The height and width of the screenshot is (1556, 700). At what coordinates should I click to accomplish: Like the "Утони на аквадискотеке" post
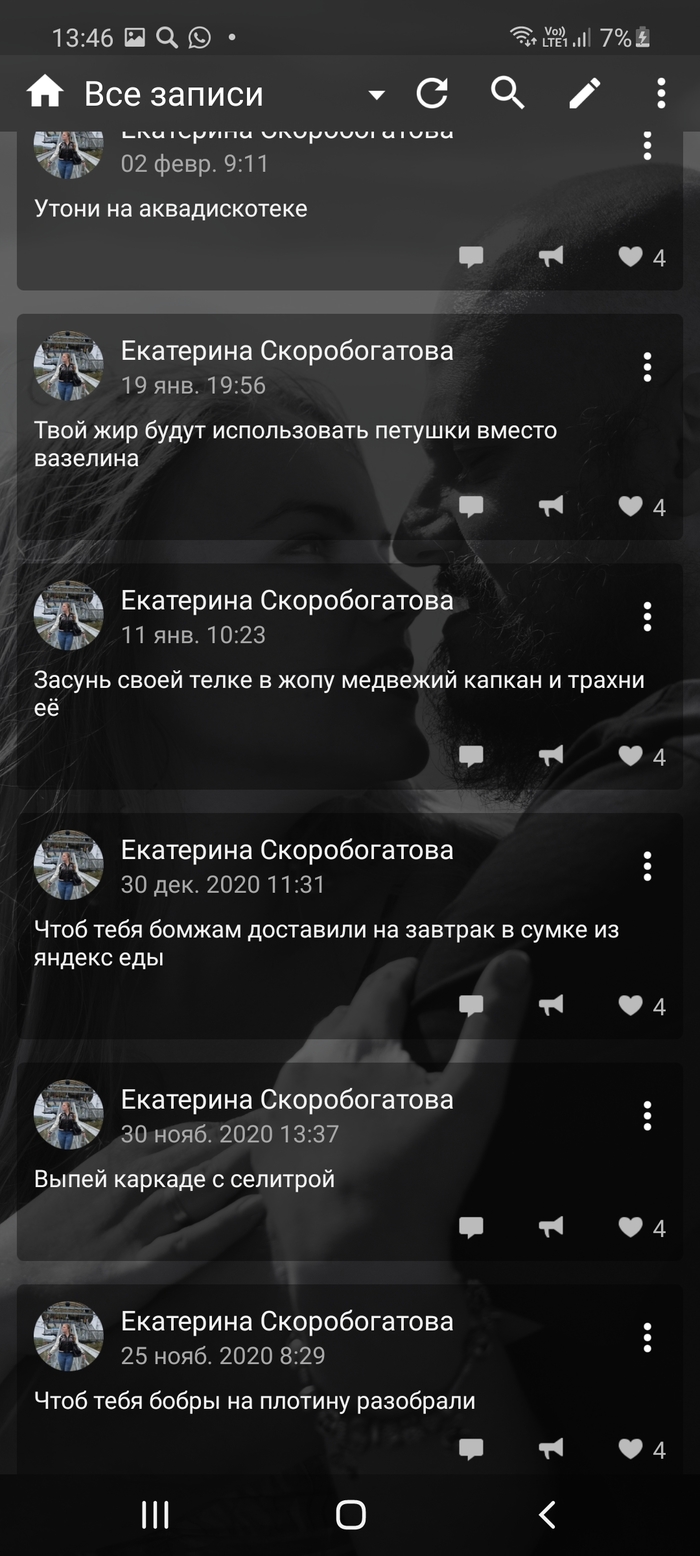(630, 257)
